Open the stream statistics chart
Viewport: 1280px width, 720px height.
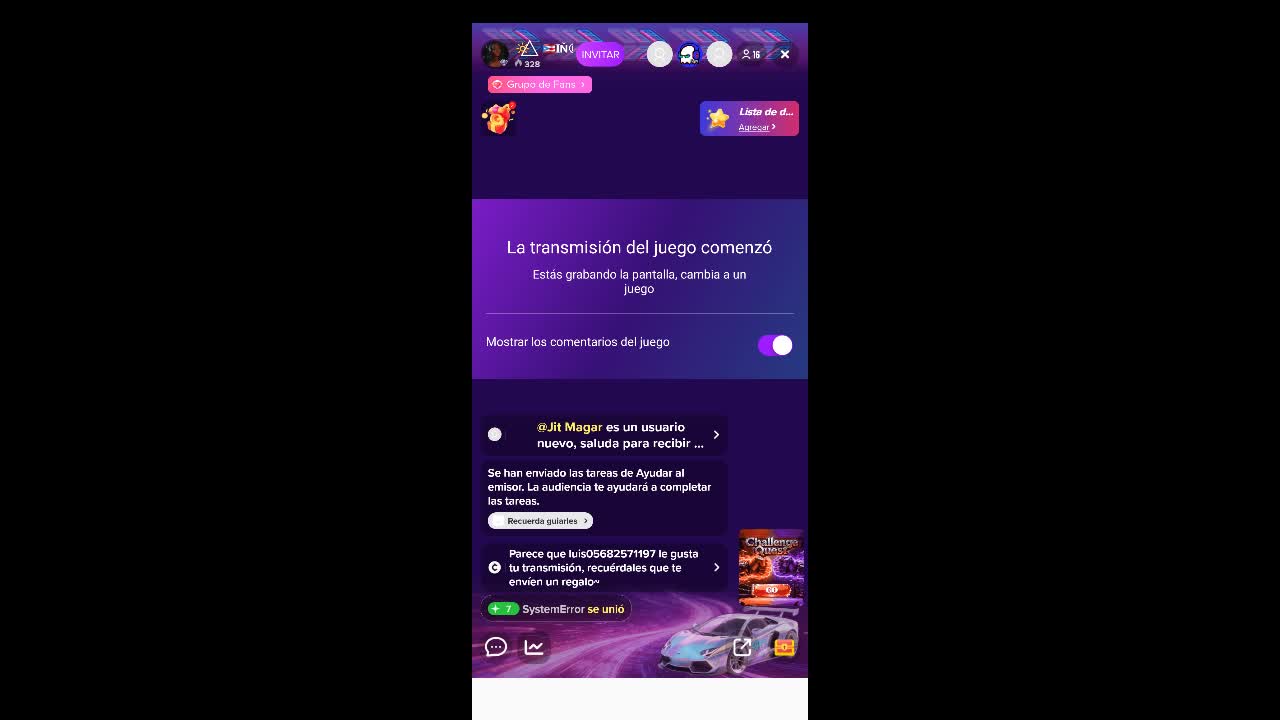534,647
